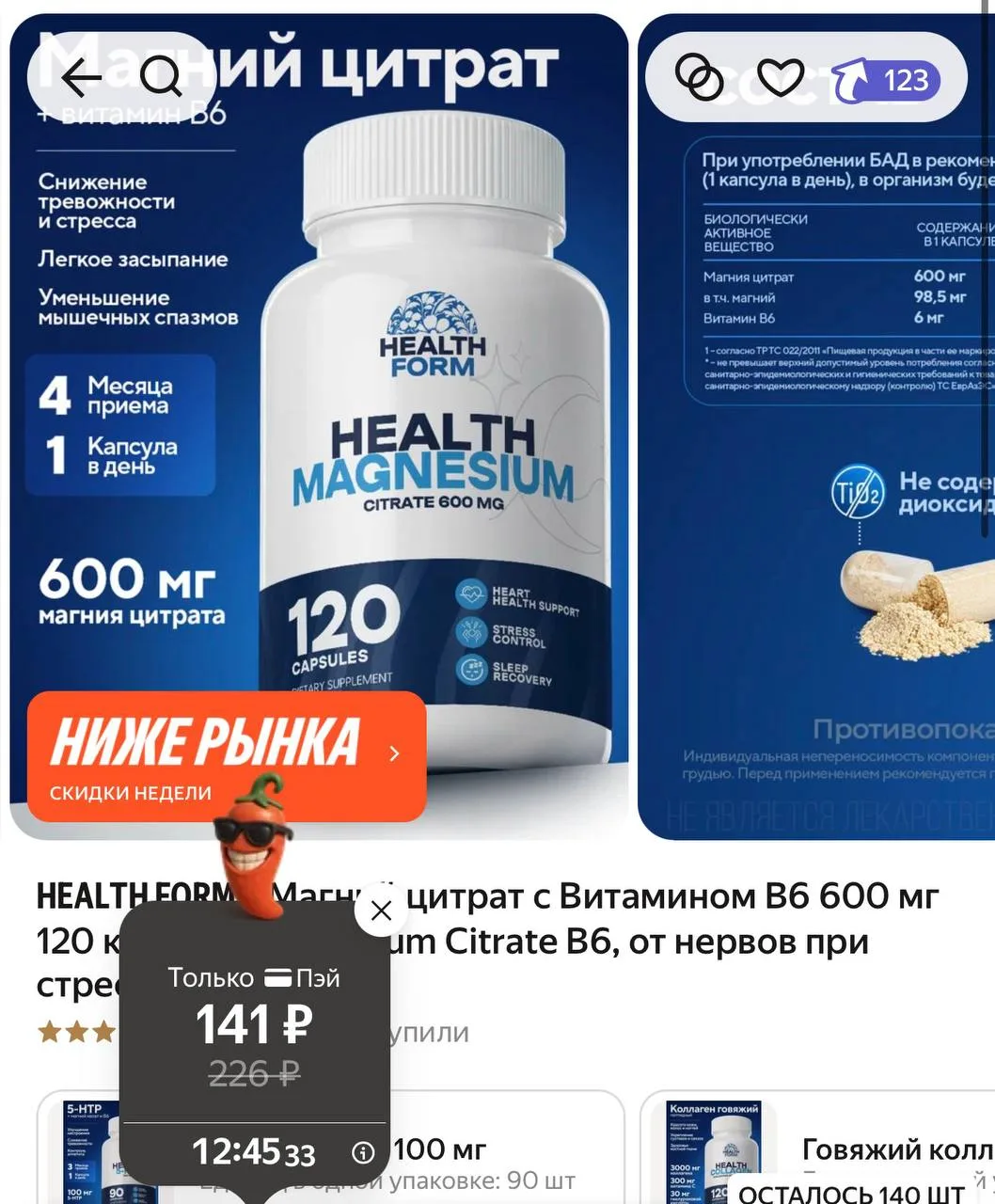Image resolution: width=995 pixels, height=1204 pixels.
Task: Close the Пэй price tooltip
Action: click(381, 911)
